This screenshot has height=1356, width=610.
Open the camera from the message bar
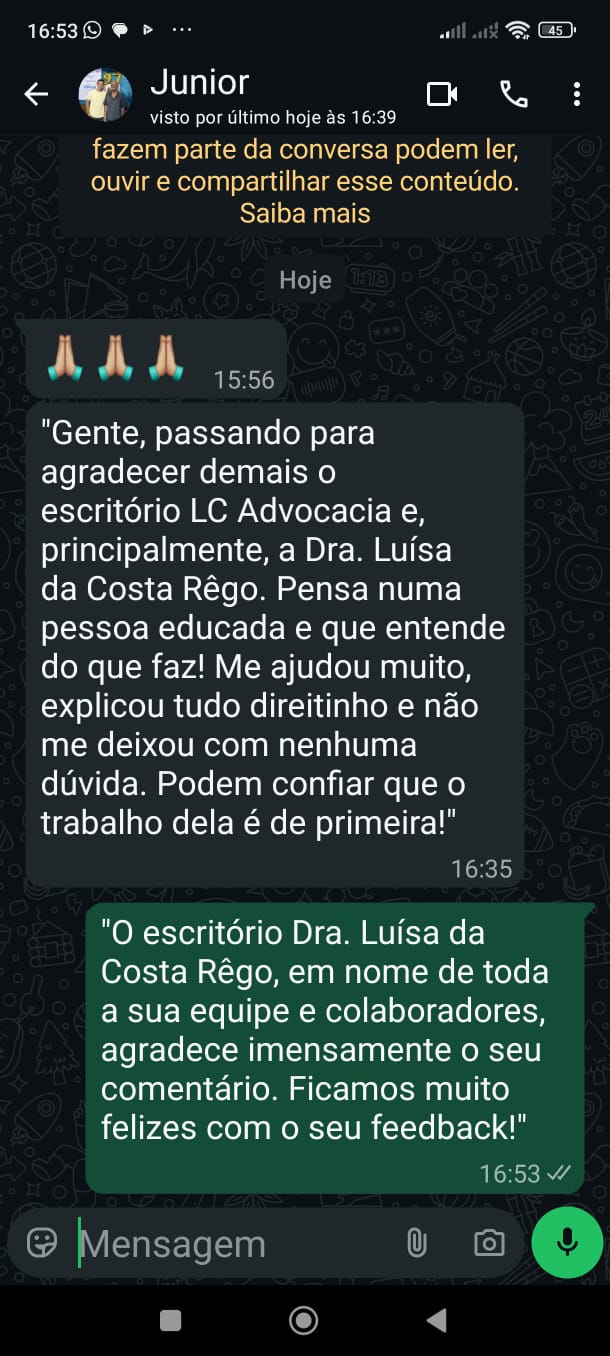coord(489,1243)
